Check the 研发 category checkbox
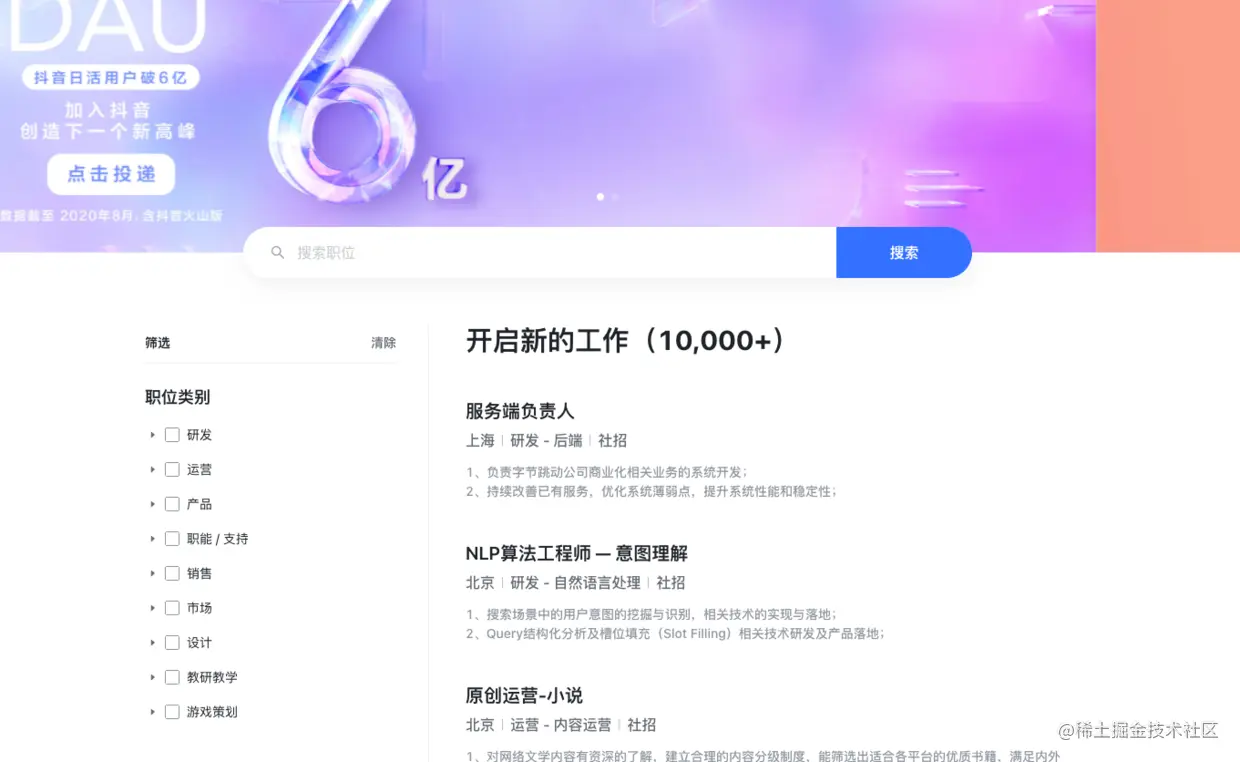Image resolution: width=1240 pixels, height=762 pixels. [172, 435]
